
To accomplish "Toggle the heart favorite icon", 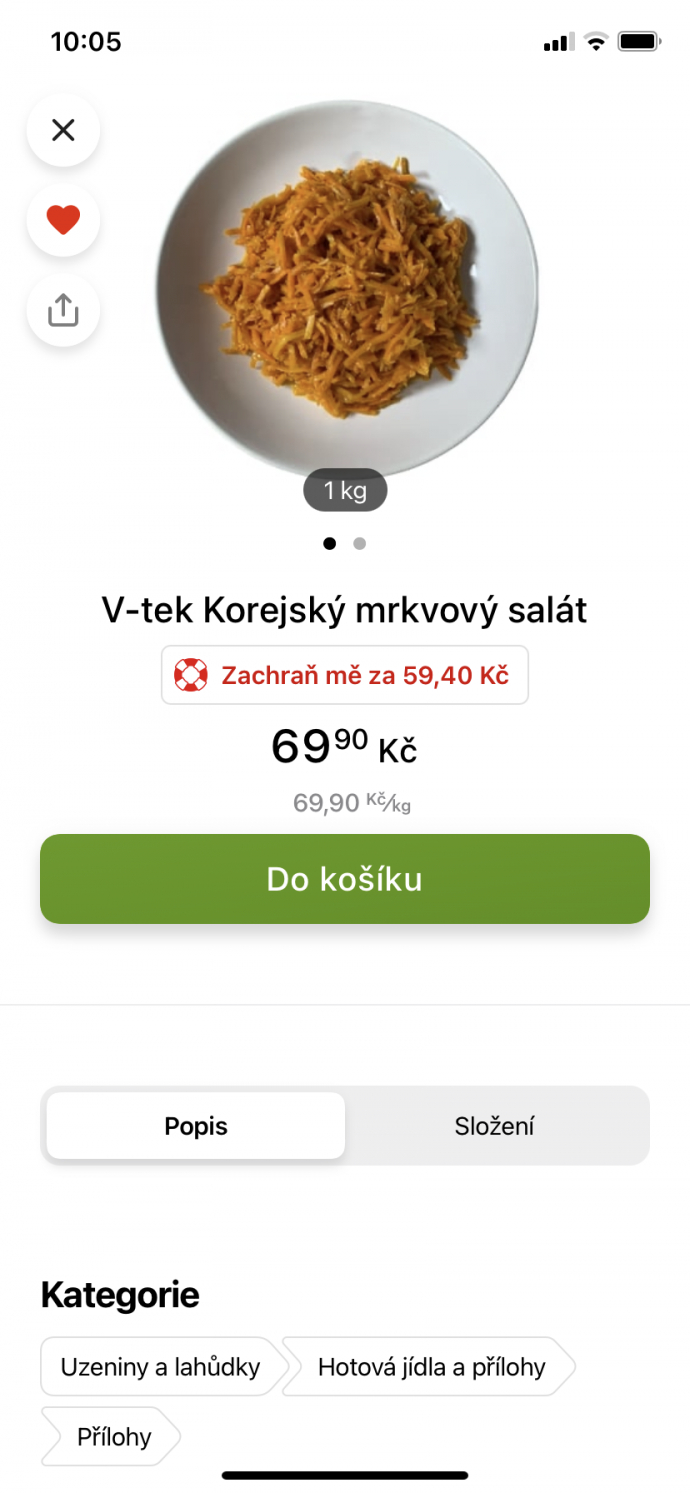I will (x=63, y=219).
